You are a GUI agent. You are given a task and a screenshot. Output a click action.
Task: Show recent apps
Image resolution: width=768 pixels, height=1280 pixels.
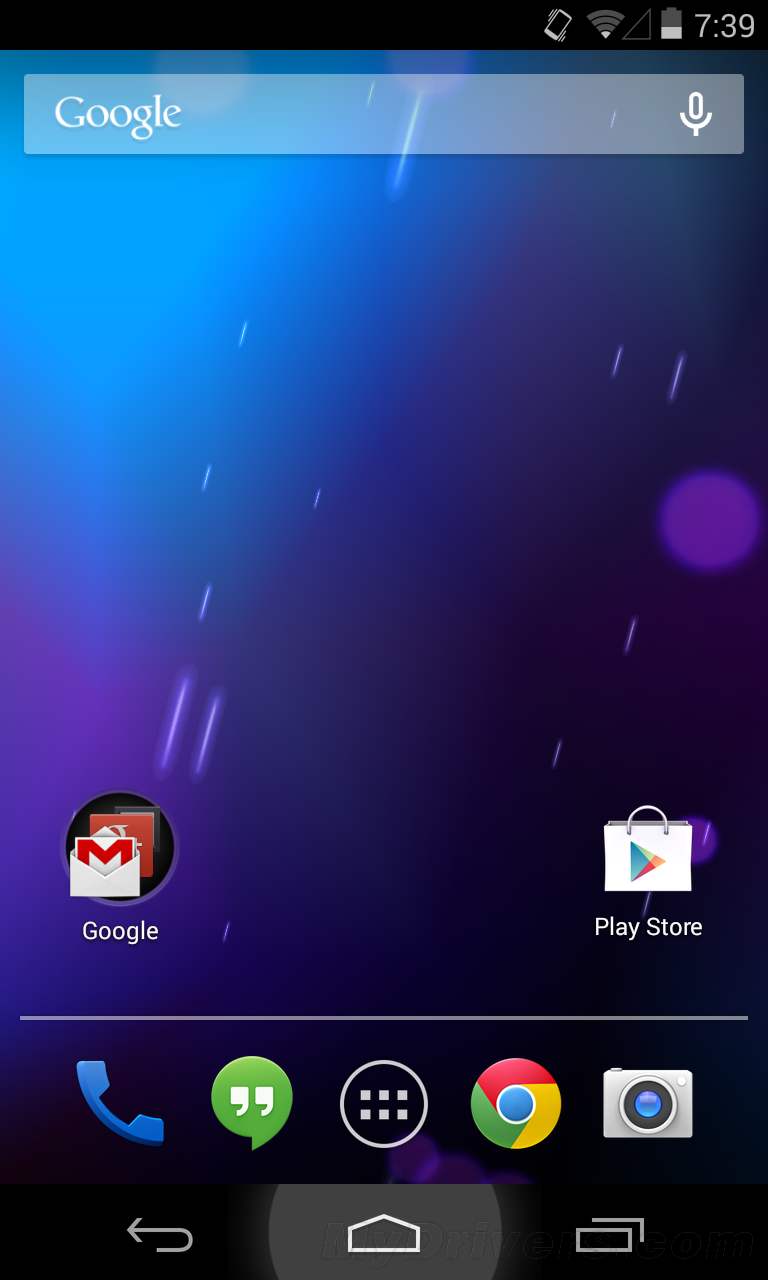[x=609, y=1235]
